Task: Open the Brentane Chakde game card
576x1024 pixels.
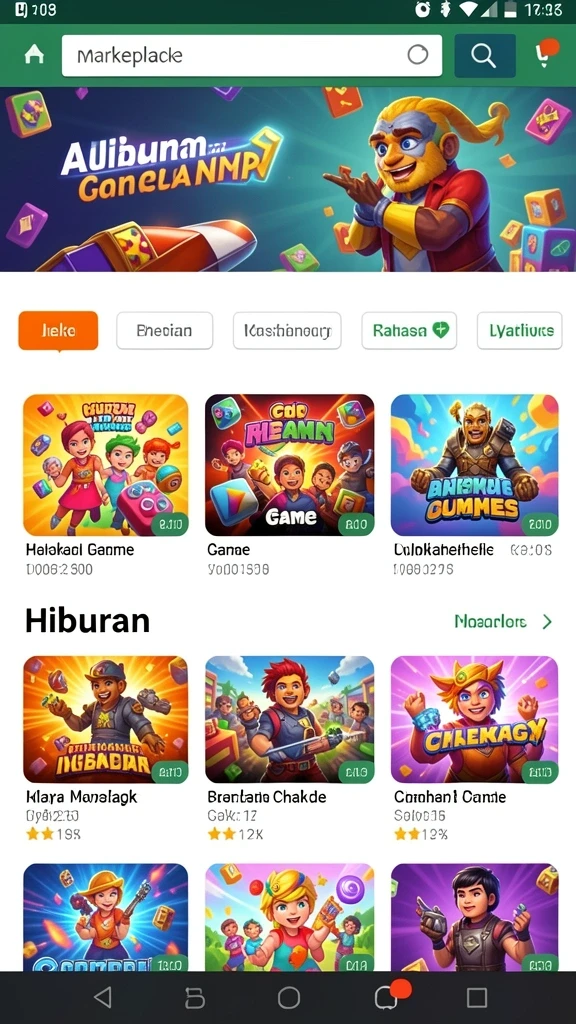Action: point(289,748)
